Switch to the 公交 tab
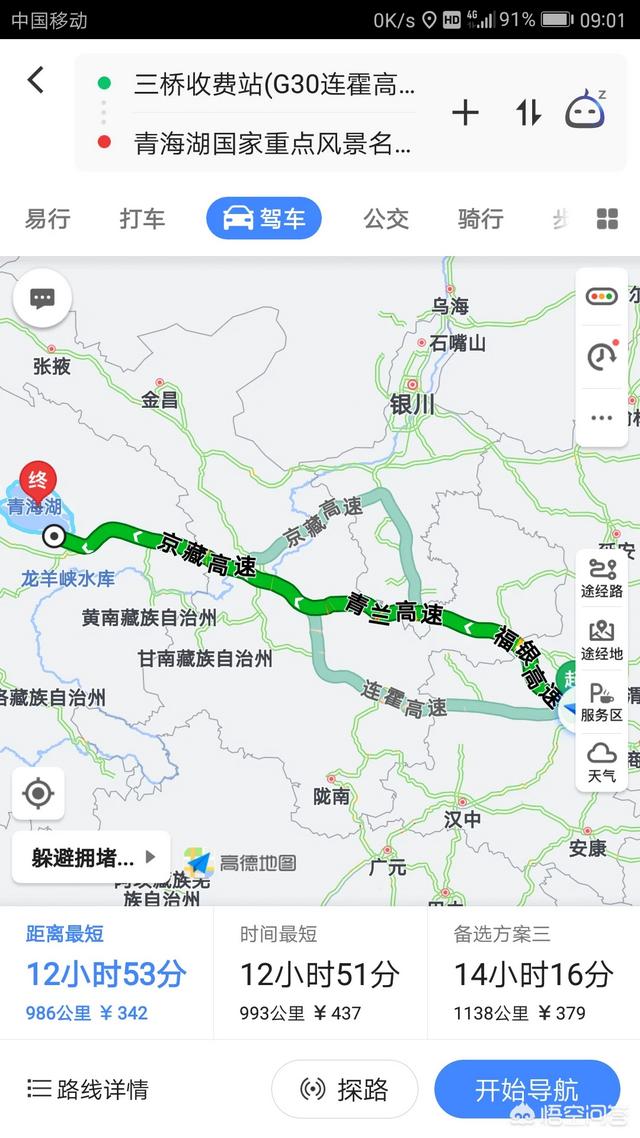Screen dimensions: 640x1138 tap(386, 218)
